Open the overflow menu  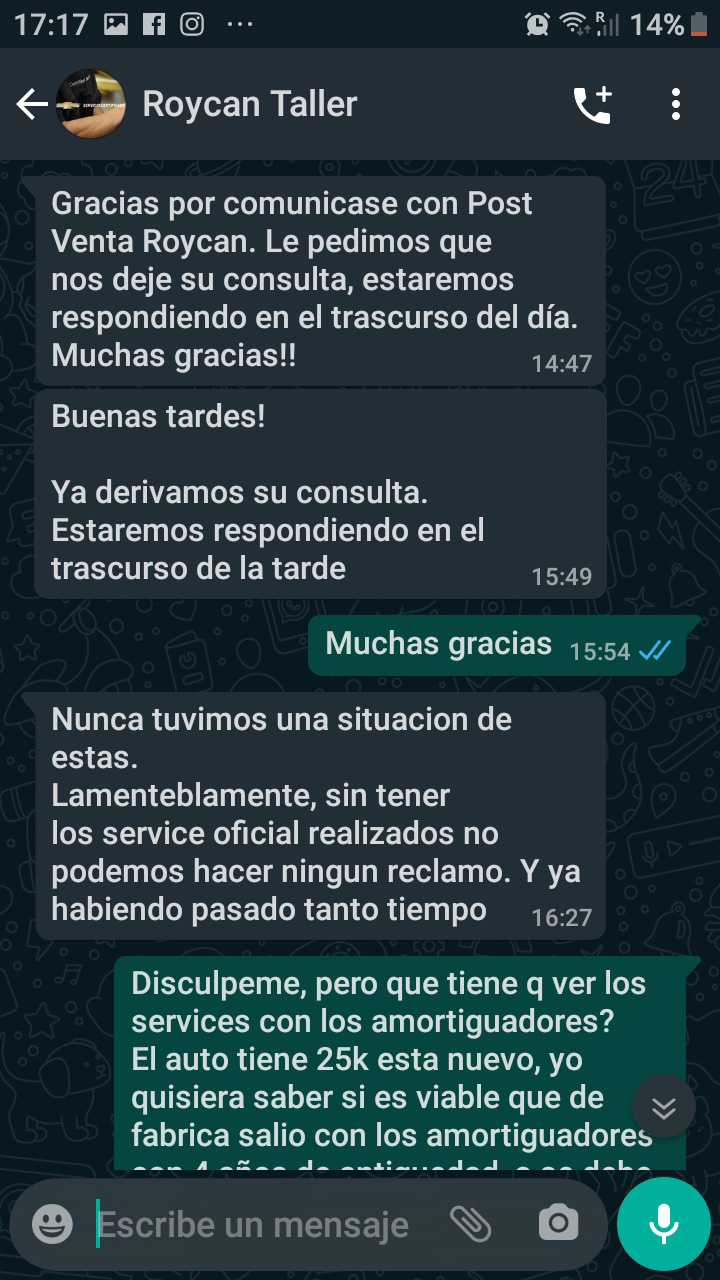(676, 104)
